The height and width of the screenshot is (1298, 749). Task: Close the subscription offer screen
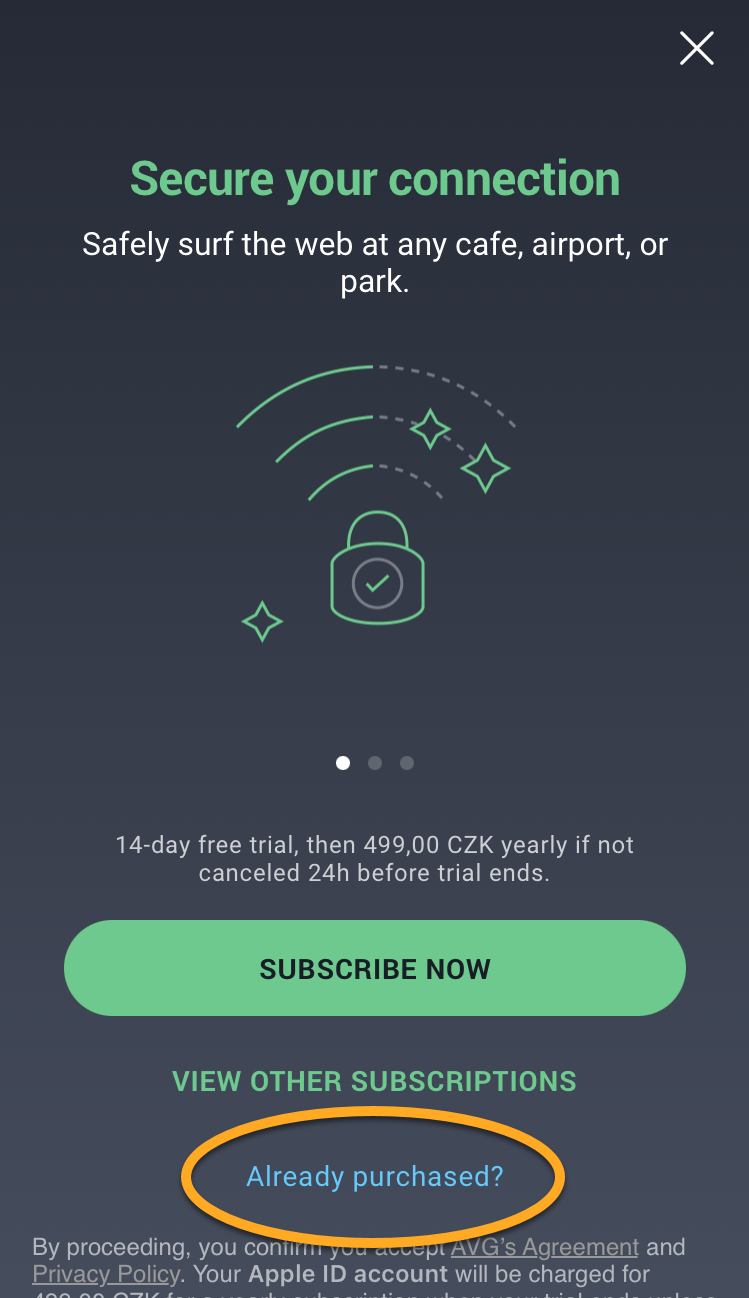click(x=696, y=48)
